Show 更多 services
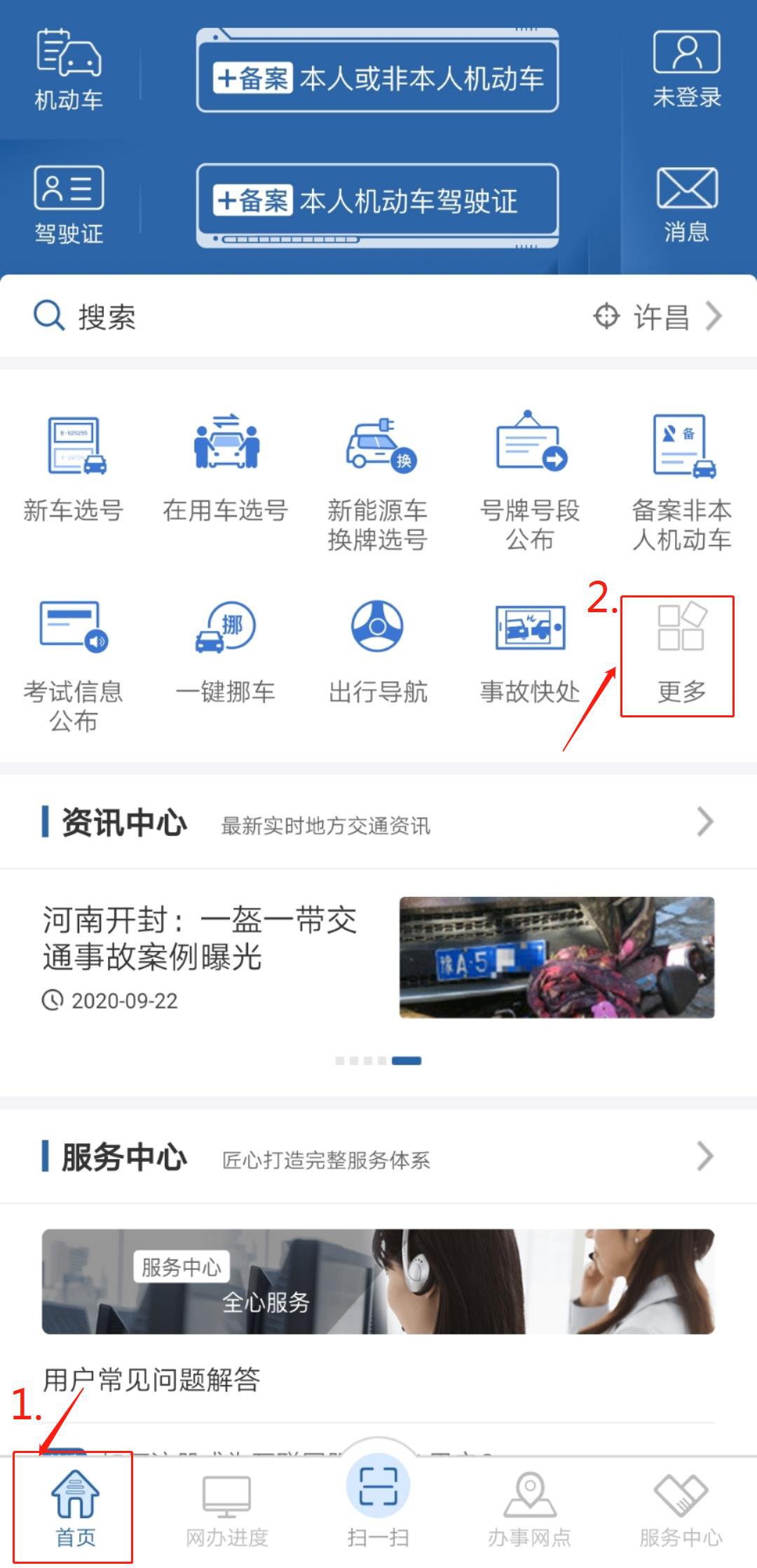The height and width of the screenshot is (1568, 757). click(x=678, y=656)
